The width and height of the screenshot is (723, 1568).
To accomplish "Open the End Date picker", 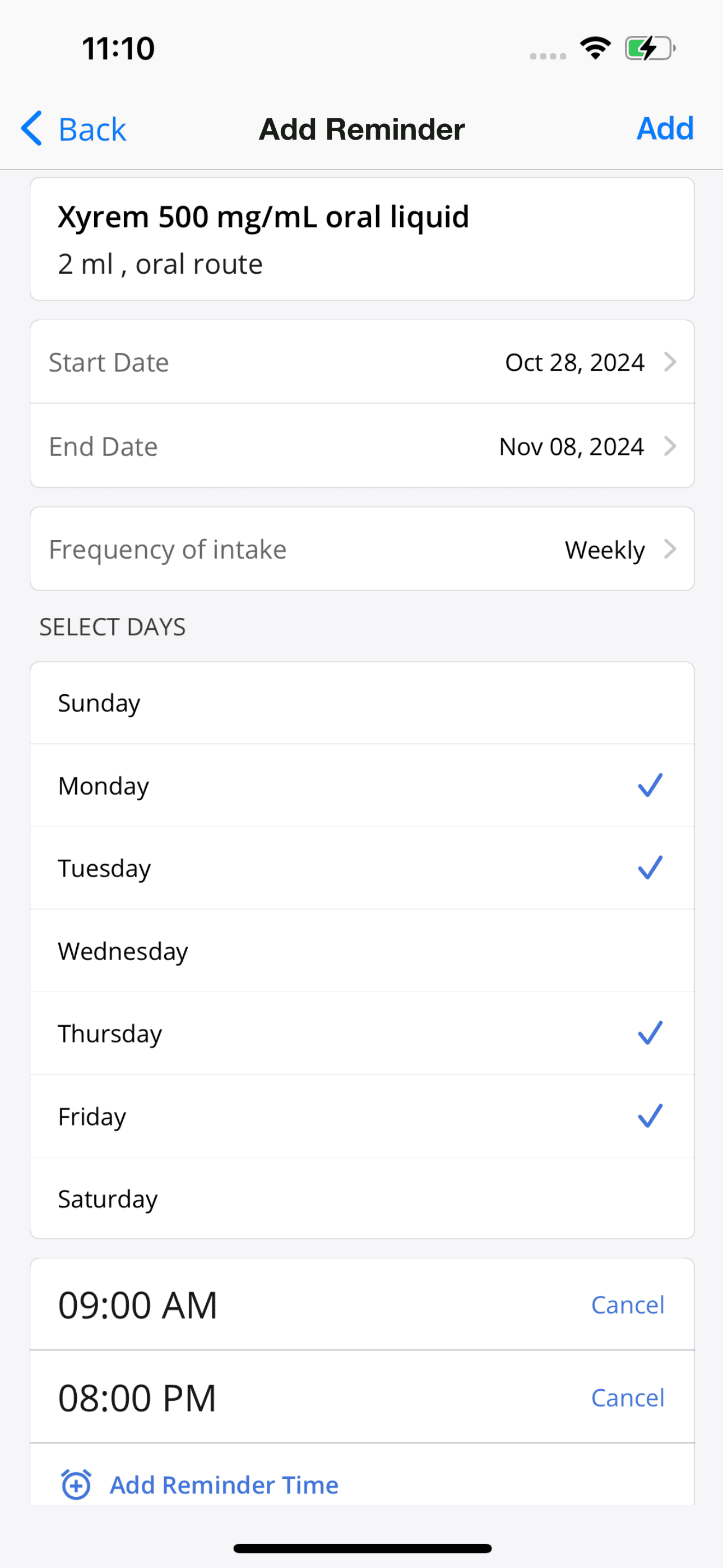I will (361, 446).
